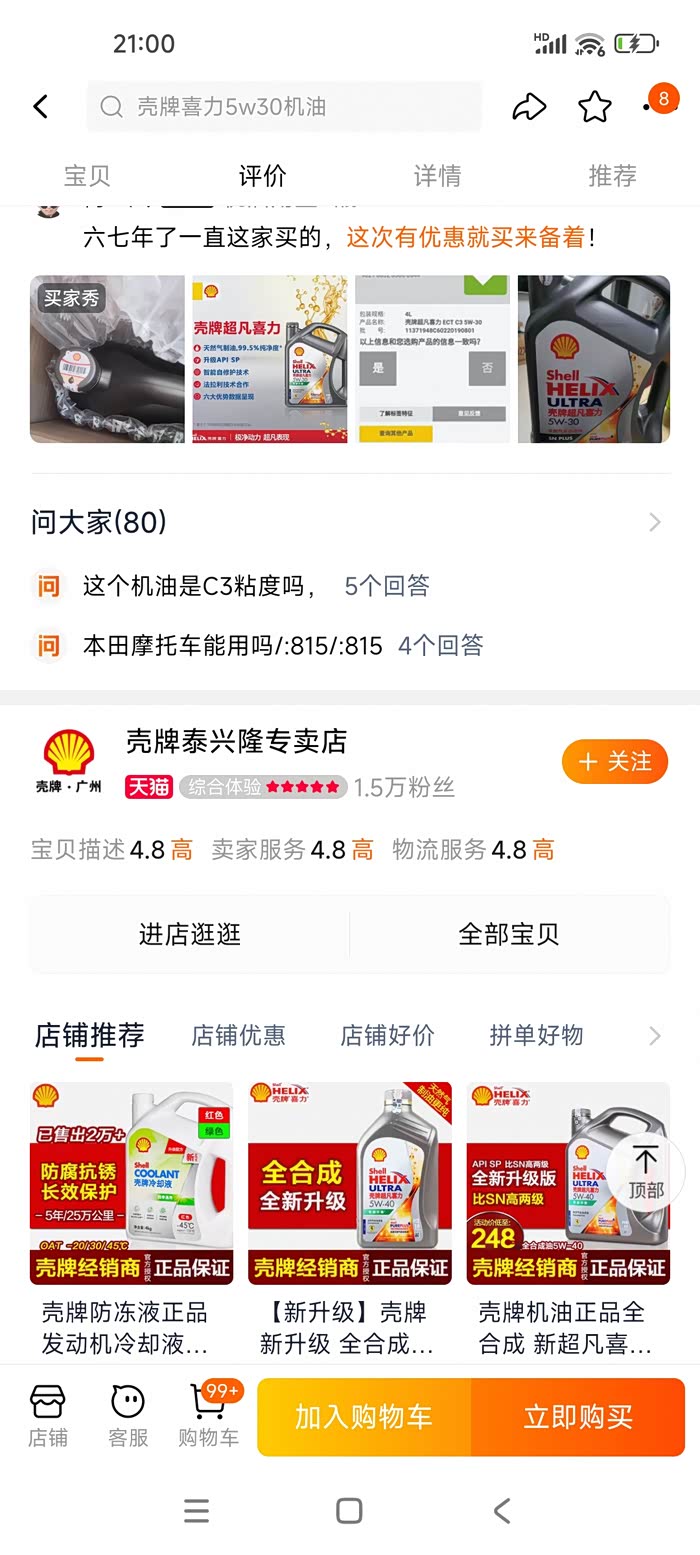Select the 店铺优惠 tab
Image resolution: width=700 pixels, height=1555 pixels.
238,1035
